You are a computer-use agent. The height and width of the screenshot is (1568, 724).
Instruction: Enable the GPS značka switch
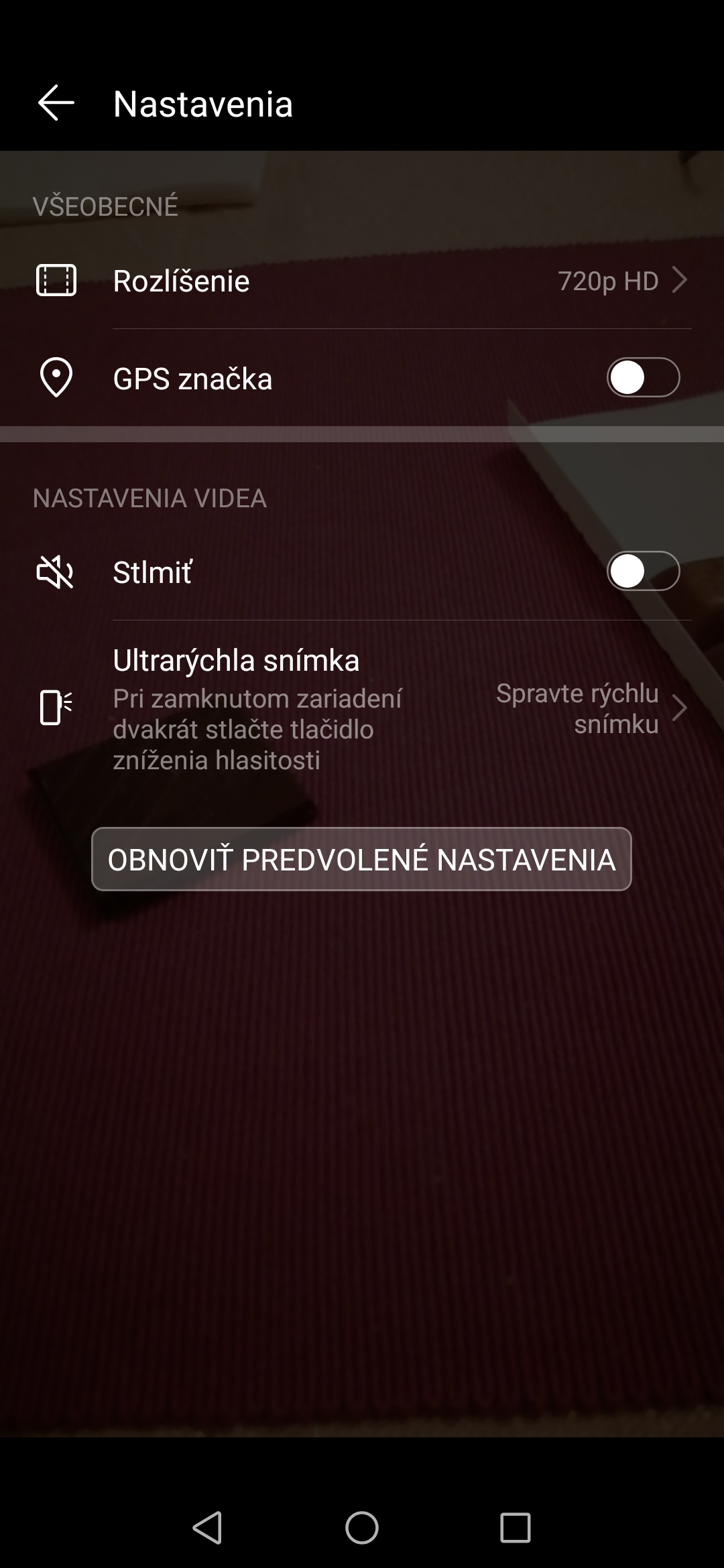pos(643,377)
